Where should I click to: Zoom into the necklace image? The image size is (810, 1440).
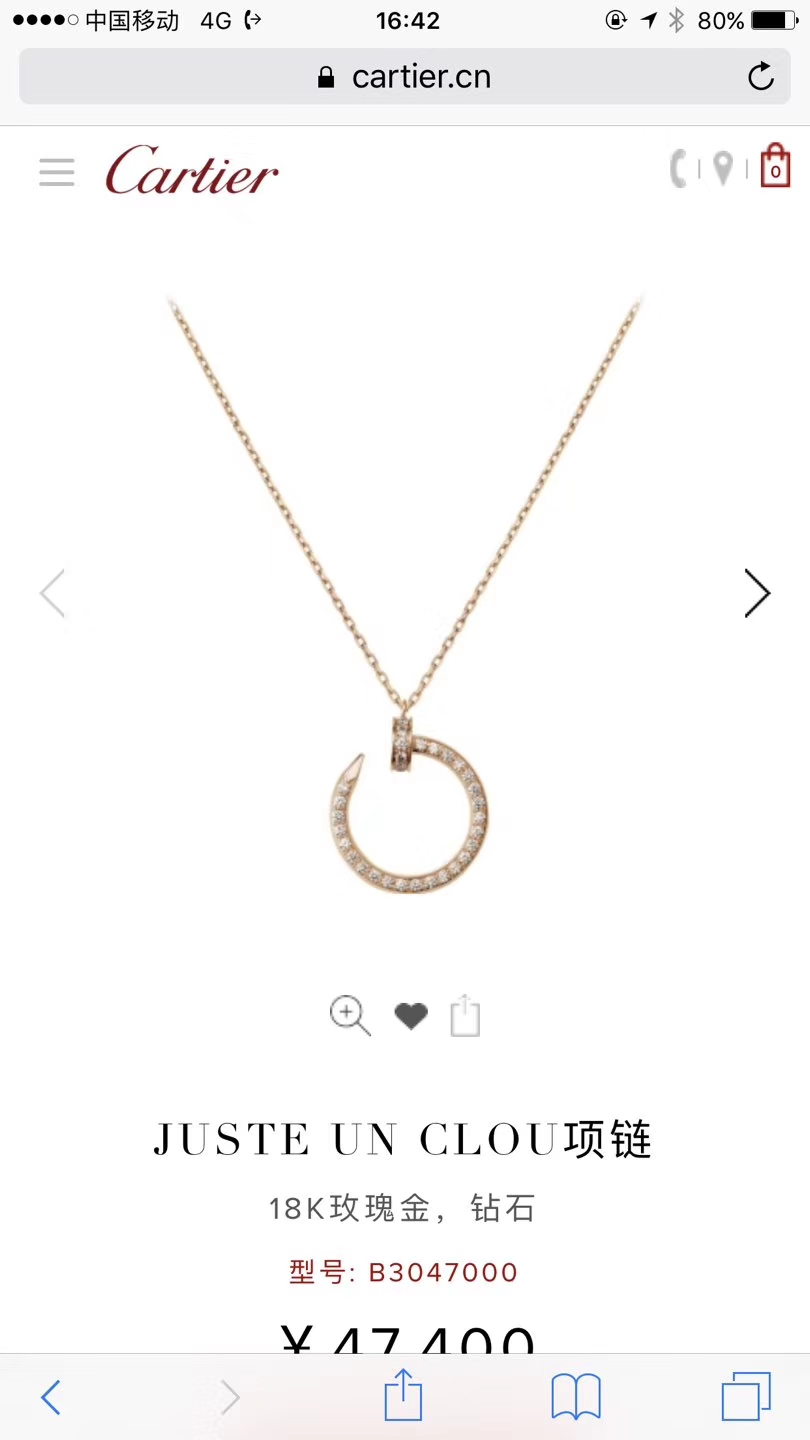pyautogui.click(x=350, y=1016)
